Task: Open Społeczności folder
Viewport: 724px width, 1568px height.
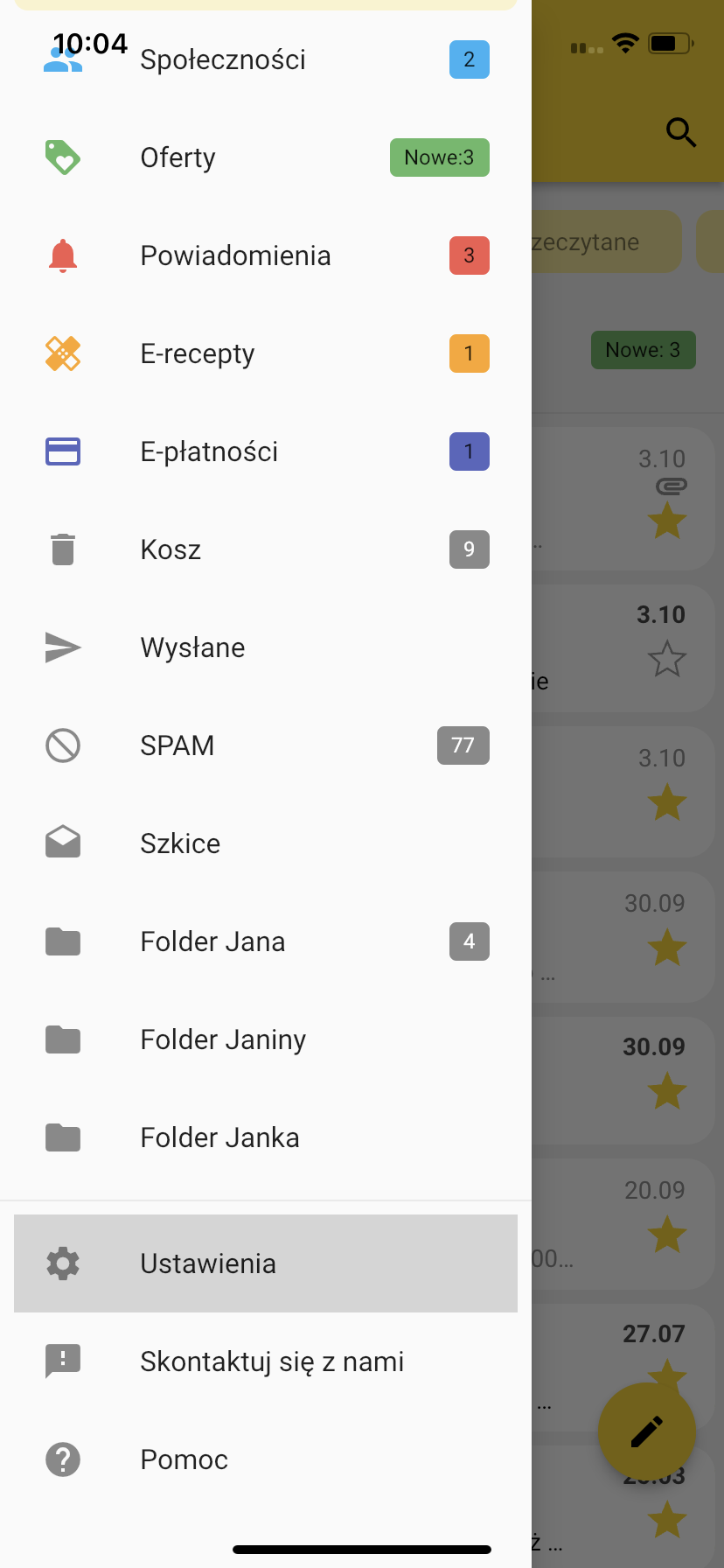Action: pyautogui.click(x=223, y=59)
